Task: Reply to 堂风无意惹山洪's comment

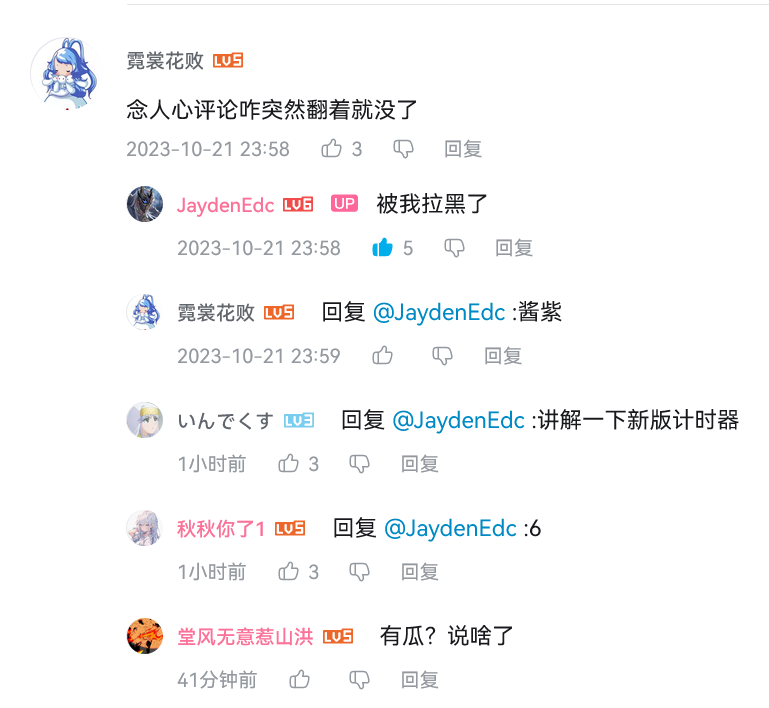Action: (420, 680)
